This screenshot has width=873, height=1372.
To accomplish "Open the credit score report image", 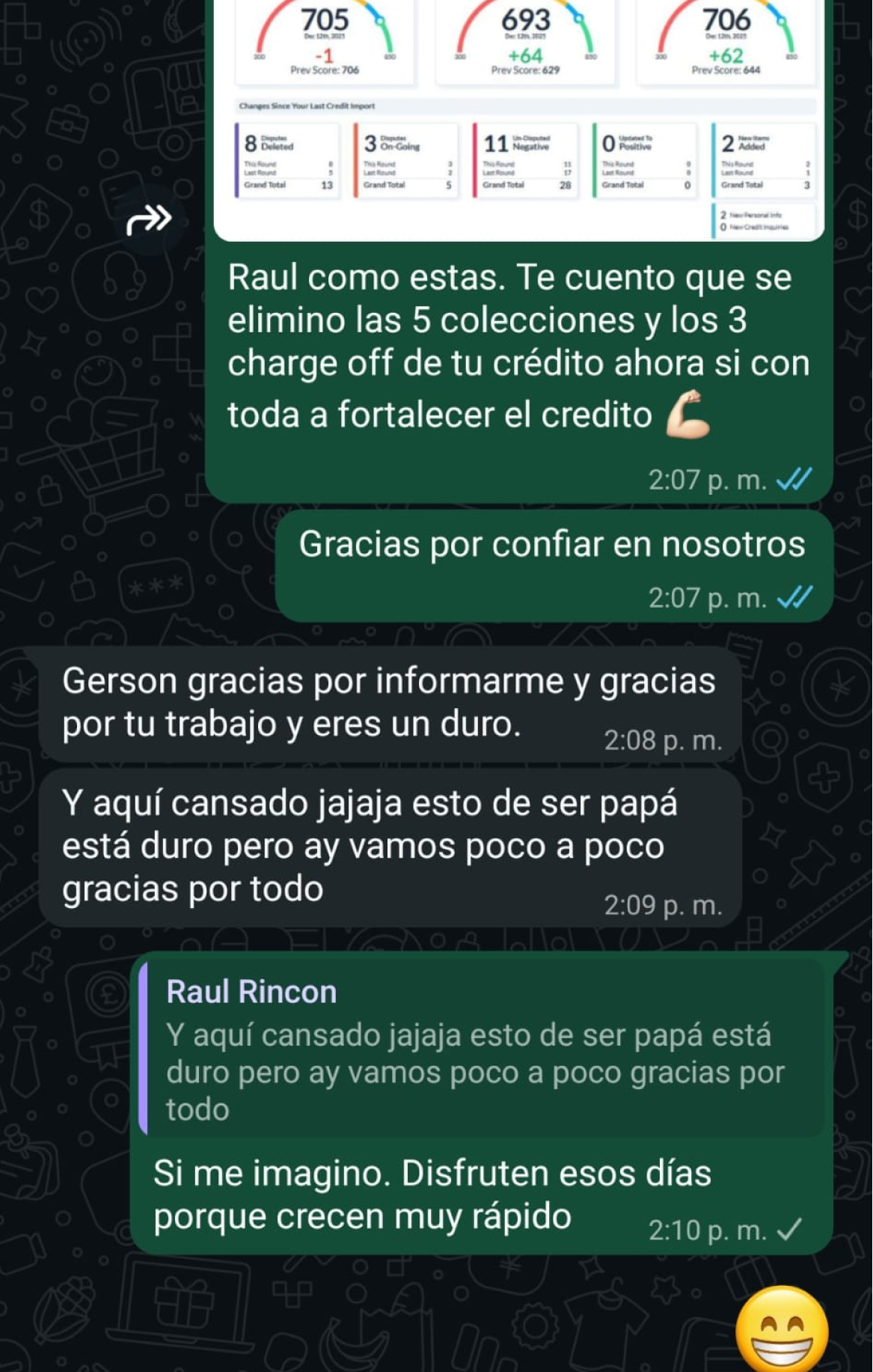I will [x=518, y=120].
